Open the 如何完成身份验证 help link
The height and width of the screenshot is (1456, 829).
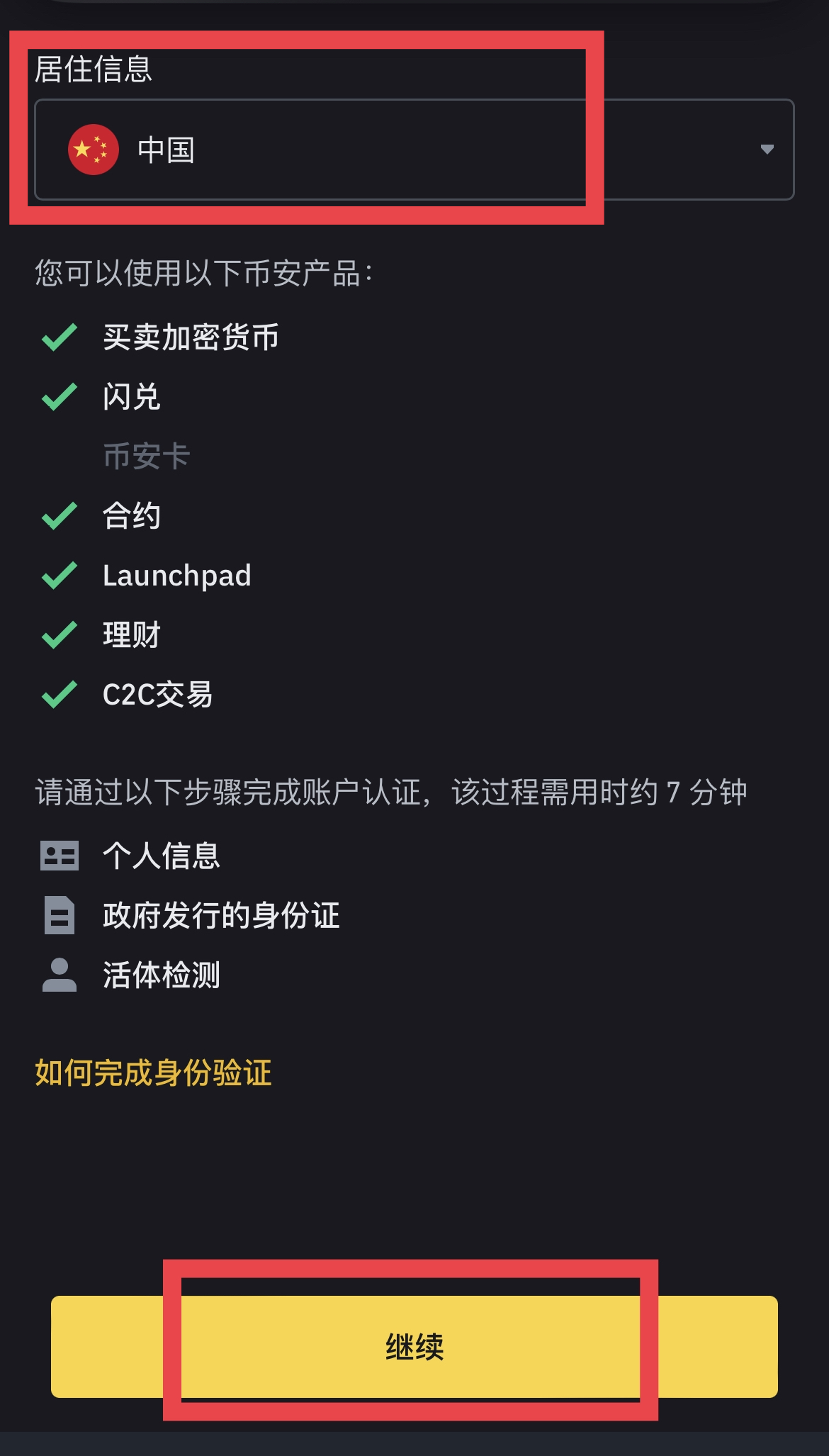tap(153, 1073)
